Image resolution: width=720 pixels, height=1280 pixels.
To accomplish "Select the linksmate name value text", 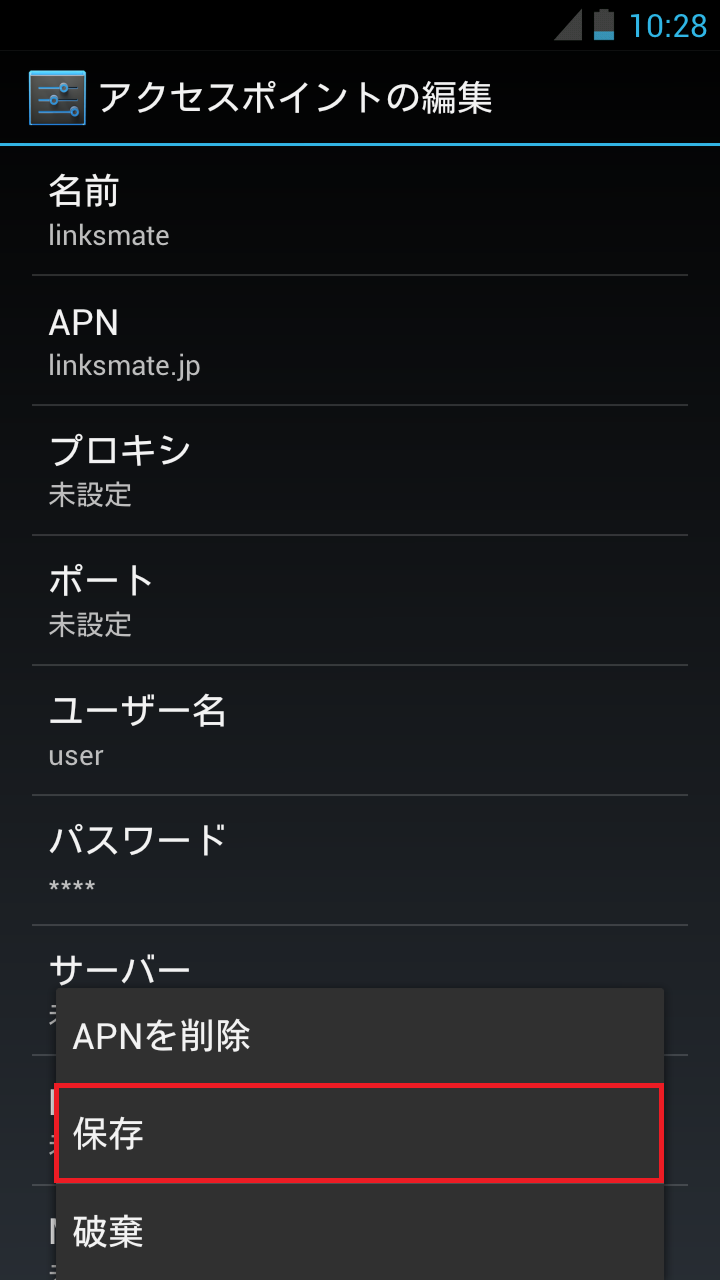I will tap(109, 235).
